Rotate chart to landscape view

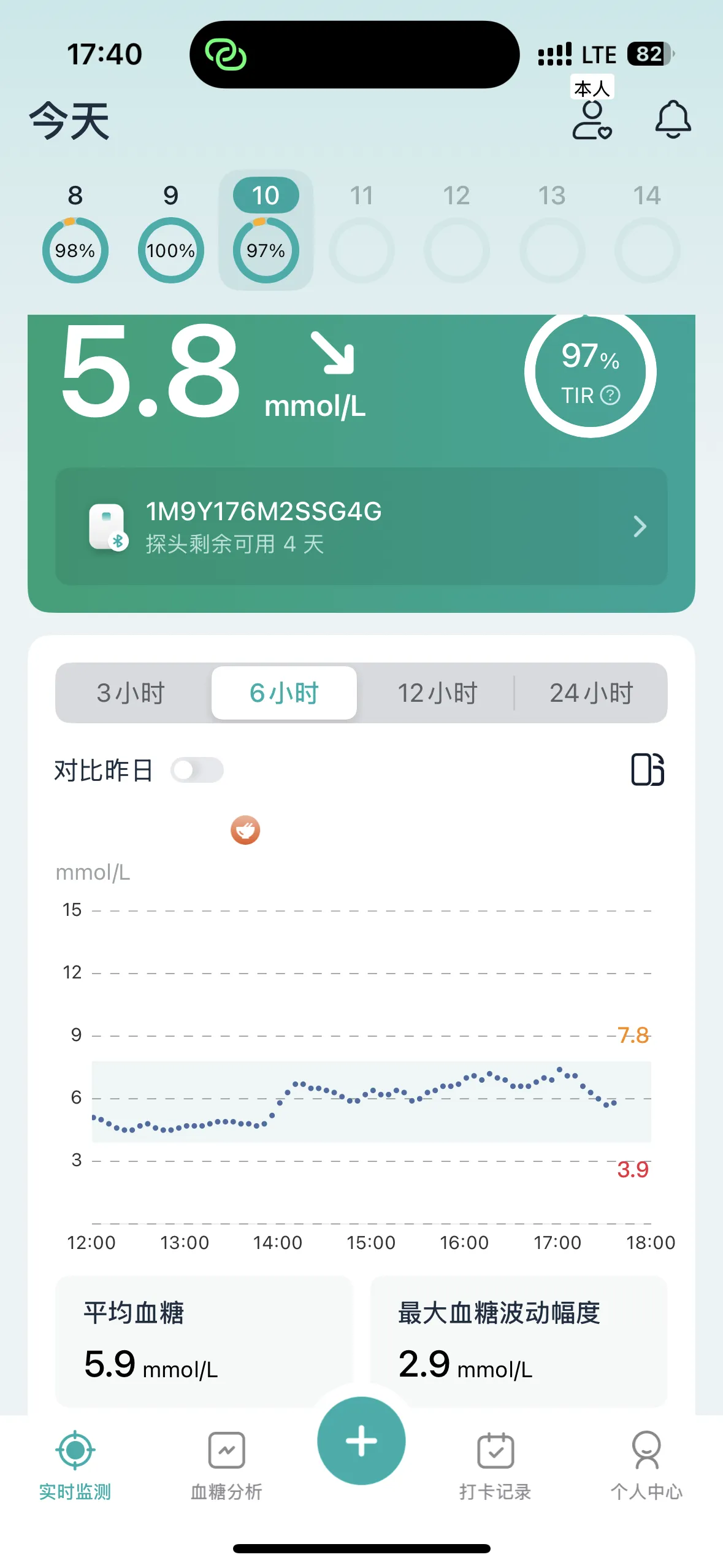648,769
